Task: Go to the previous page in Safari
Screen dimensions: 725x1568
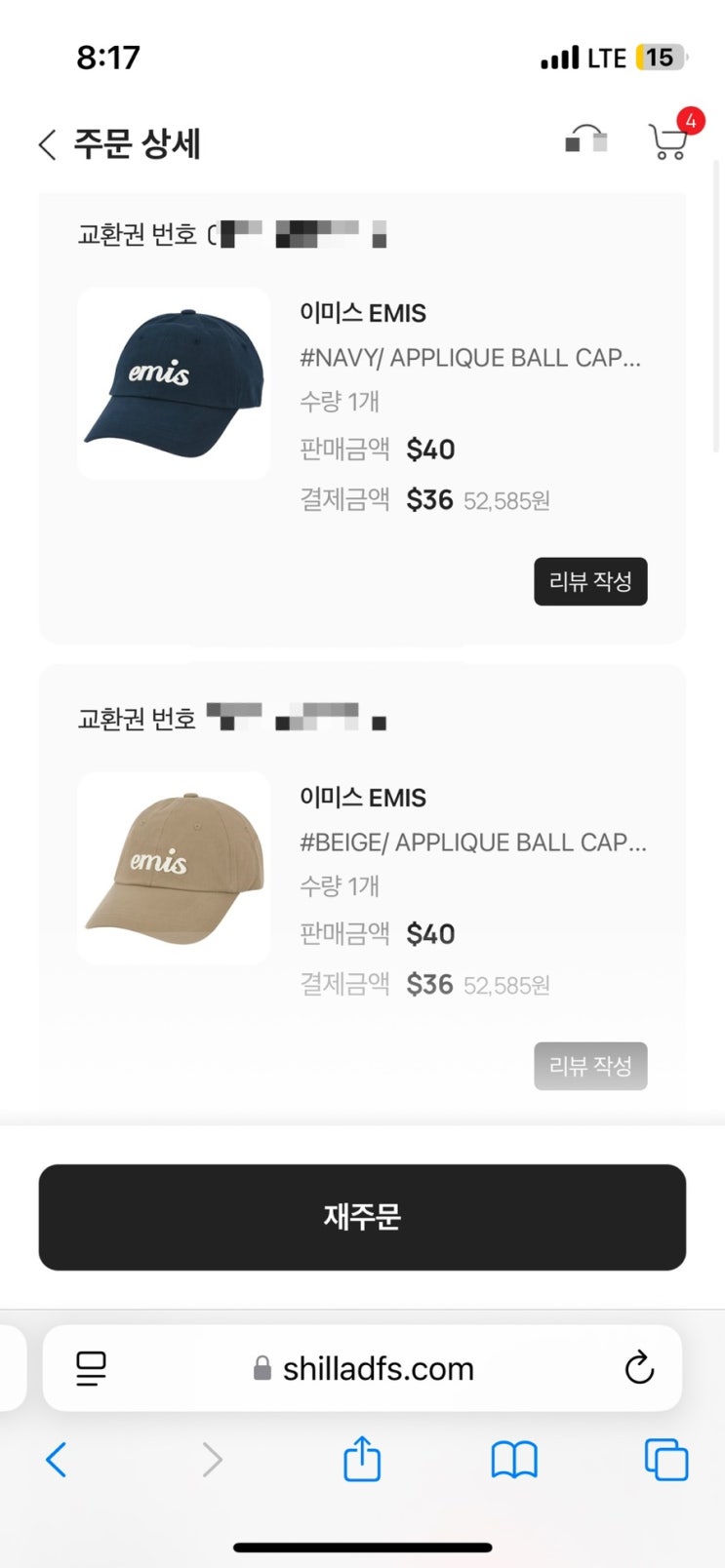Action: 57,1460
